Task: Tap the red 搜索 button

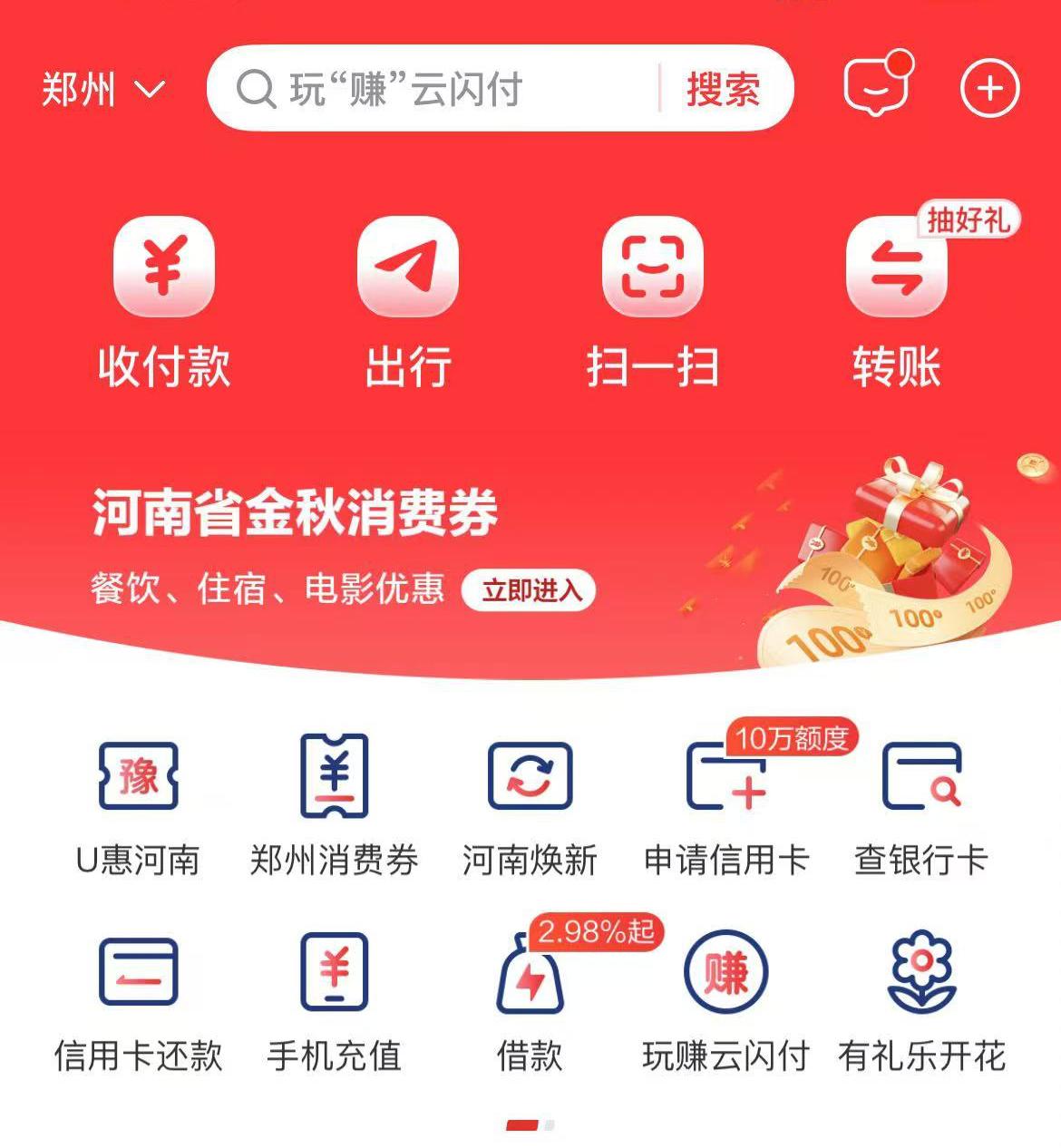Action: pyautogui.click(x=723, y=90)
